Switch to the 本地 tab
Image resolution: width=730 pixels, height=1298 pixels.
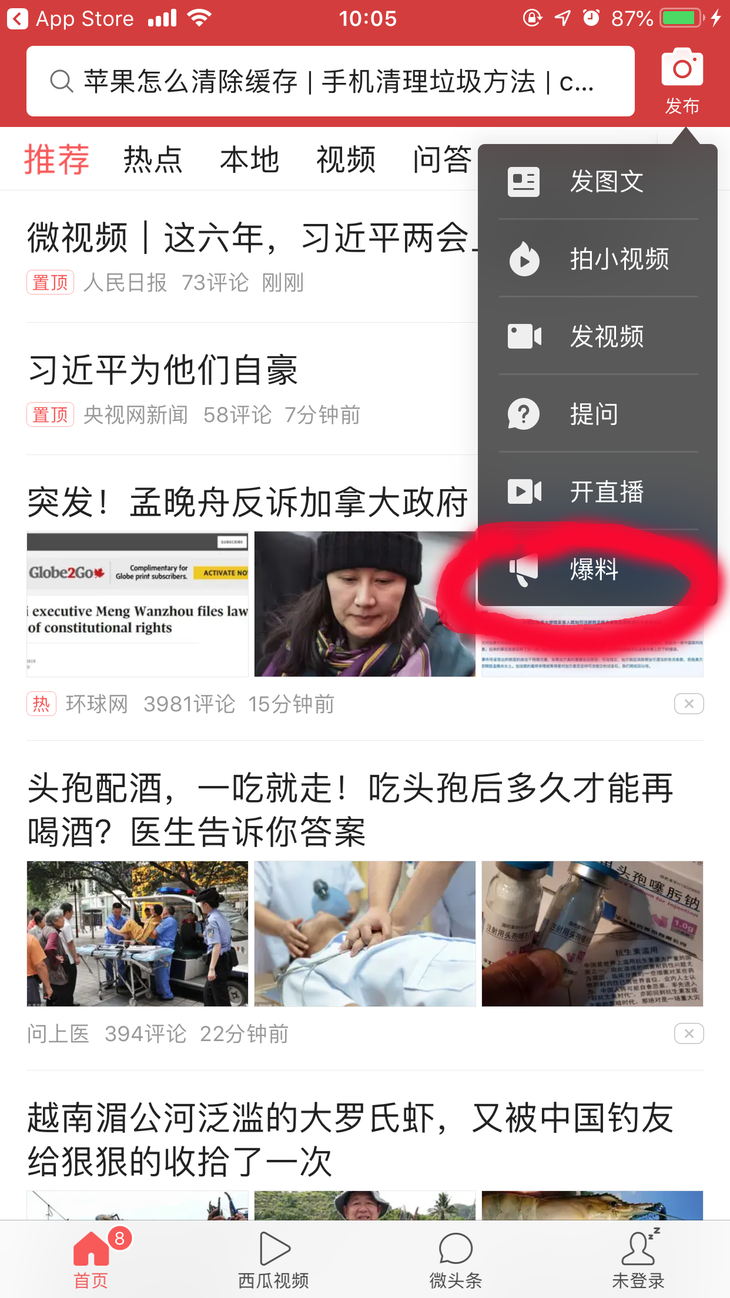pos(249,159)
